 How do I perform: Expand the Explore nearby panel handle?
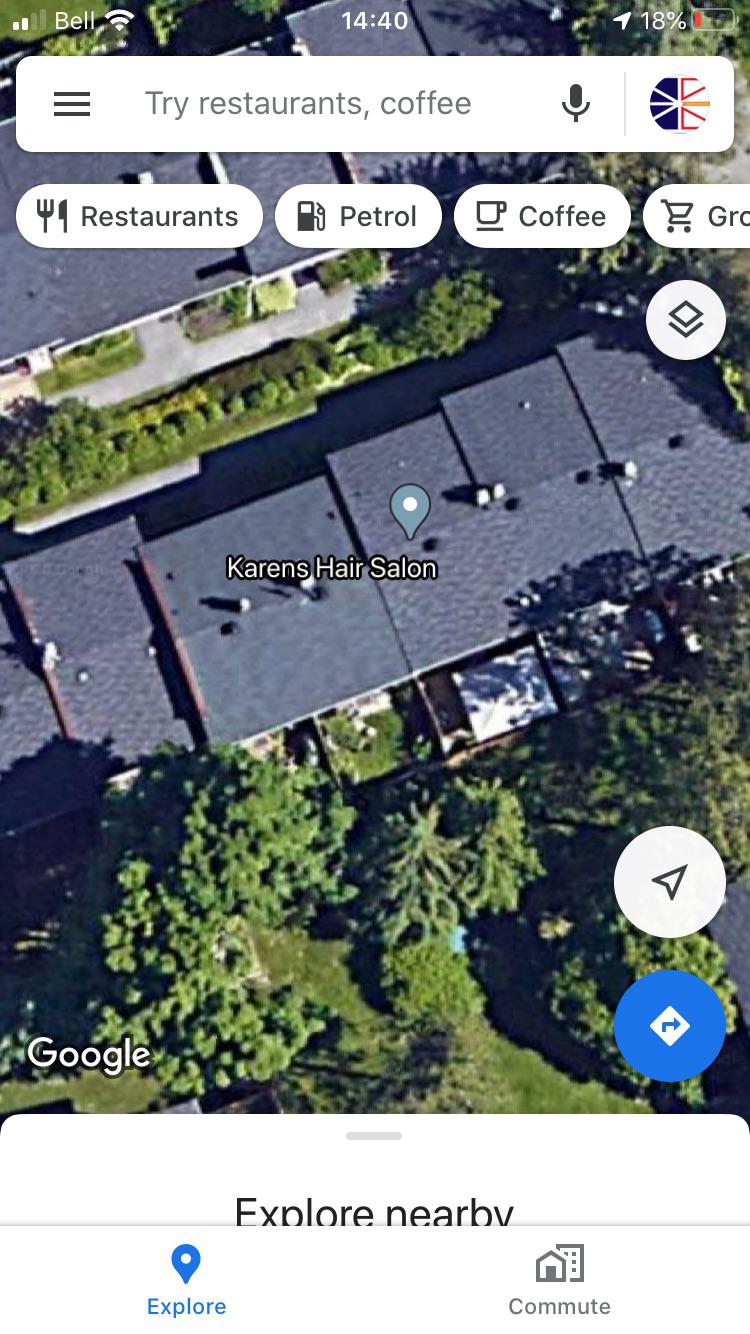click(x=374, y=1136)
